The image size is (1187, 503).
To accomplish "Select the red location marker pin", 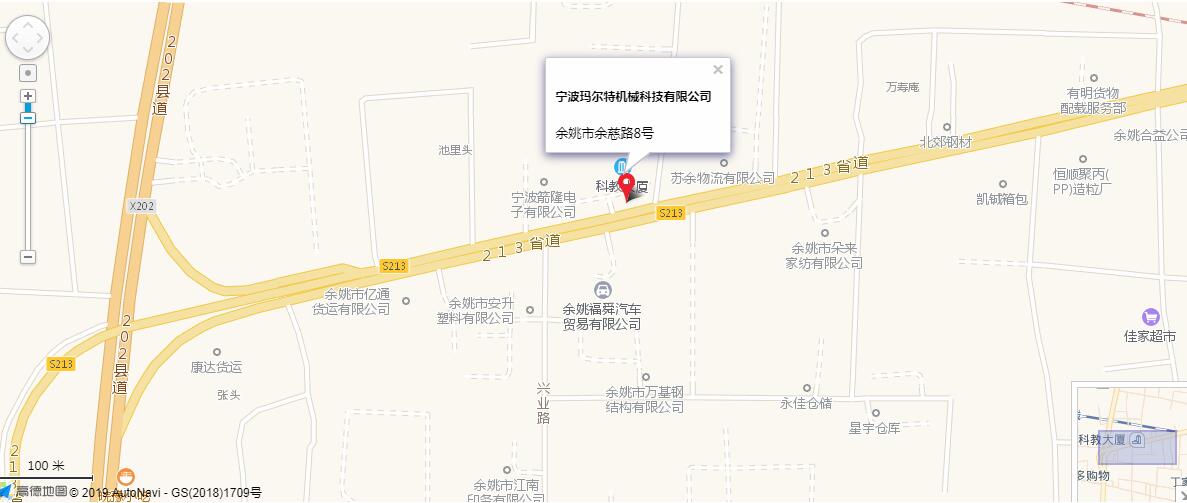I will 627,186.
